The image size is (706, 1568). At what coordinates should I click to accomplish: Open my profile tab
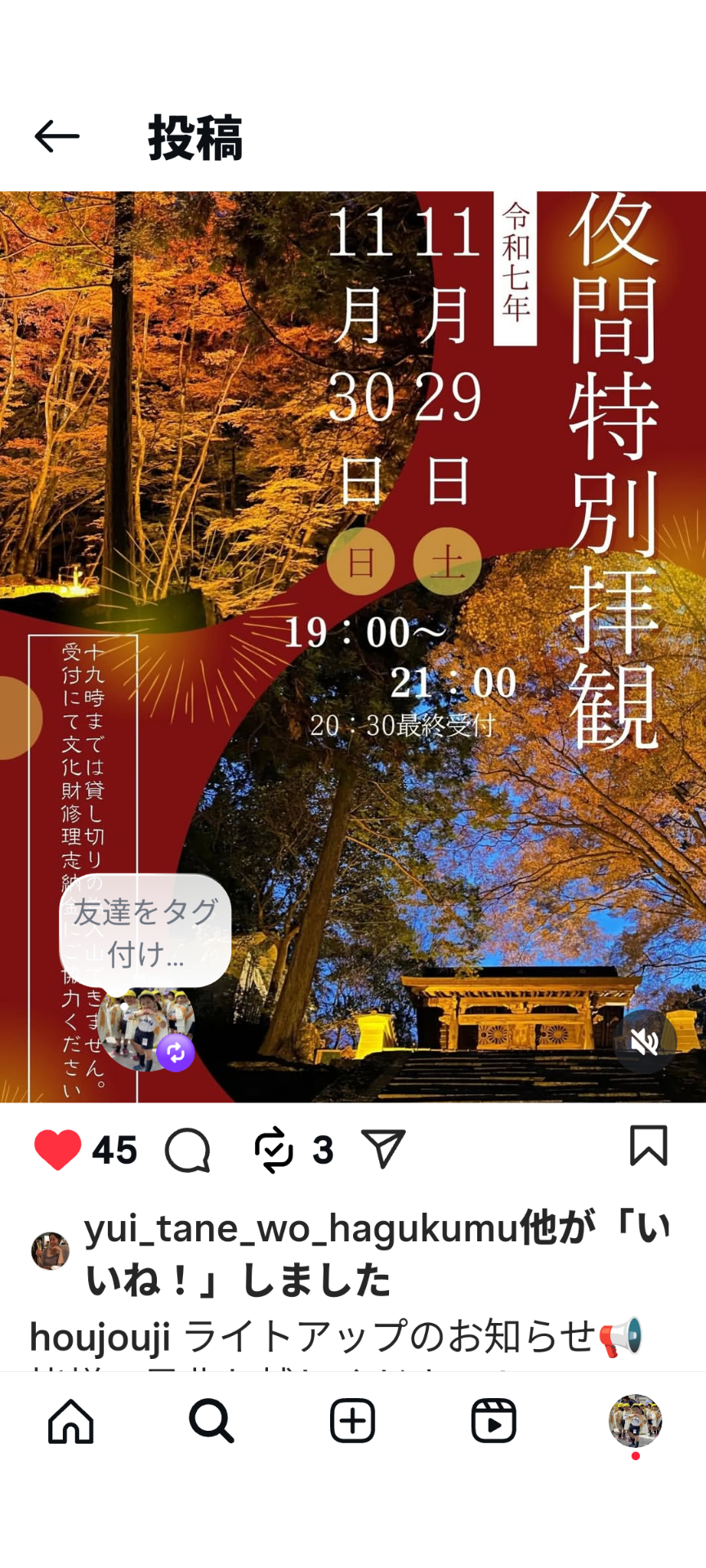(x=635, y=1422)
